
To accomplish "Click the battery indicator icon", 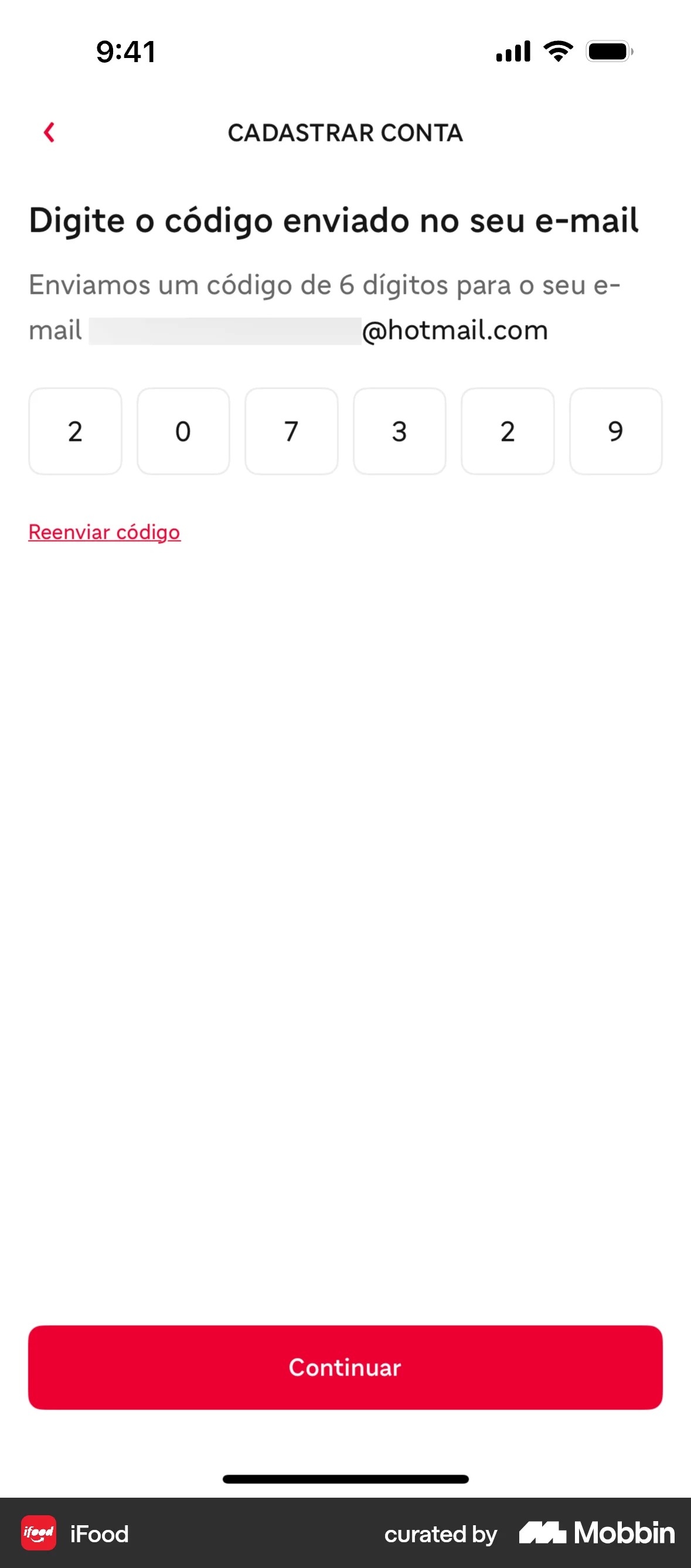I will (x=608, y=51).
